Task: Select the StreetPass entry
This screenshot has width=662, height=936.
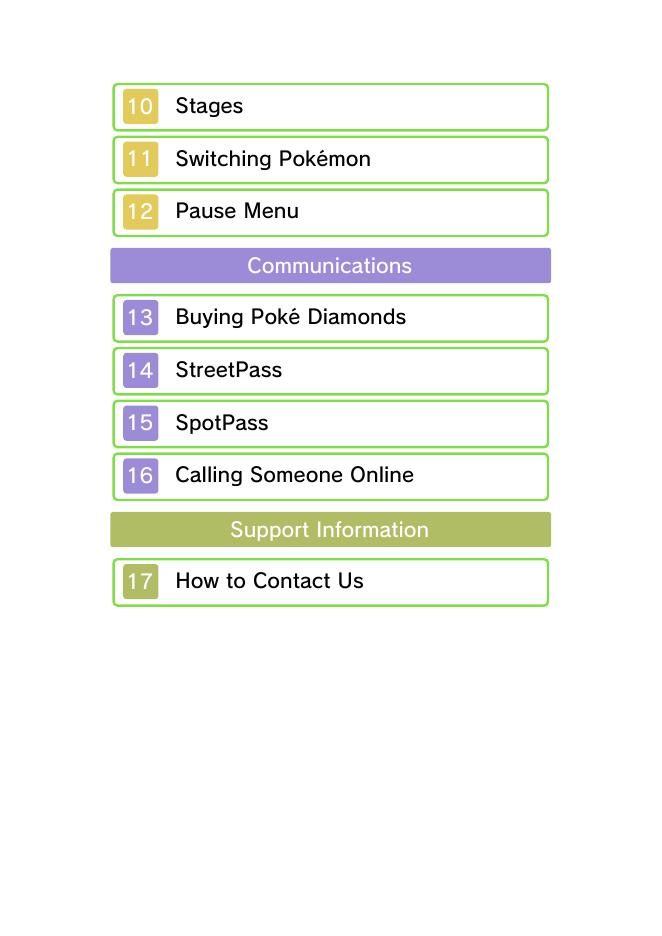Action: 330,371
